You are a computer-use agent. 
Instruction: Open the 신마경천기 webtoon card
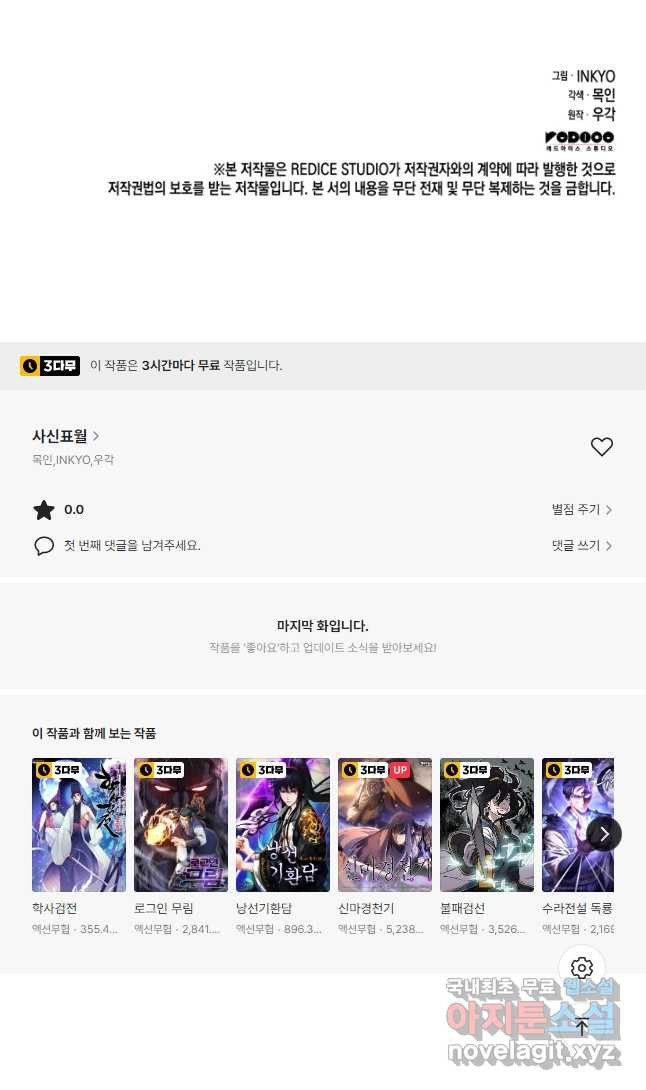[x=385, y=825]
